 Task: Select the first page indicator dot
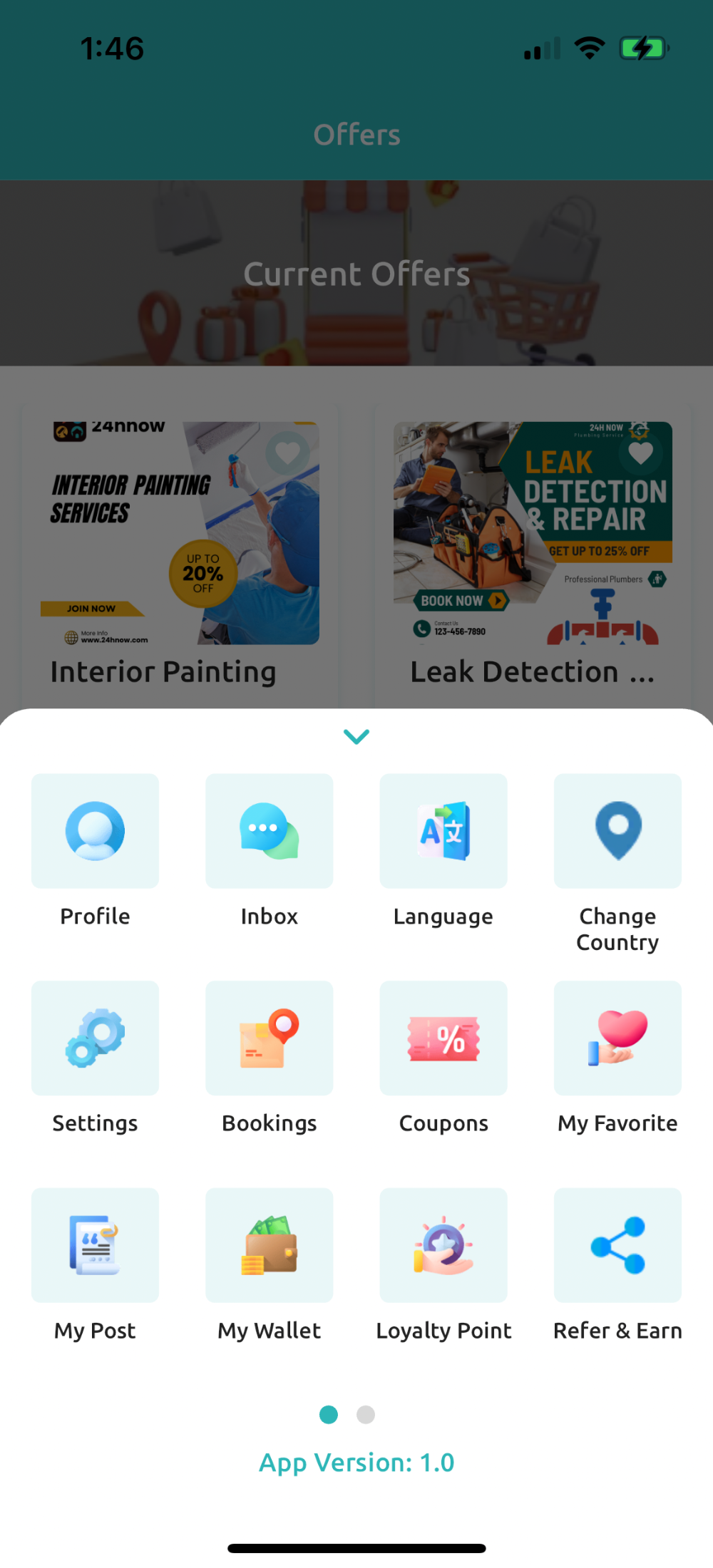point(329,1415)
